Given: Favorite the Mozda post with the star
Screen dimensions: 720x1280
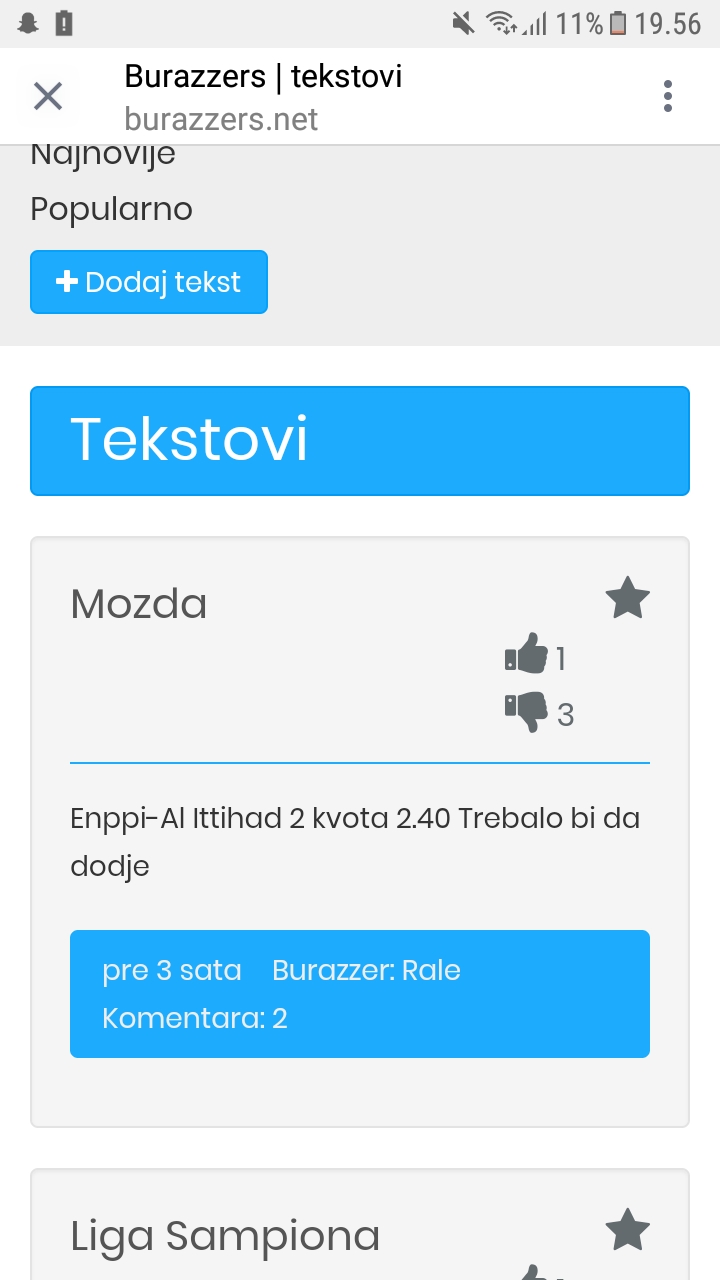Looking at the screenshot, I should pyautogui.click(x=628, y=598).
